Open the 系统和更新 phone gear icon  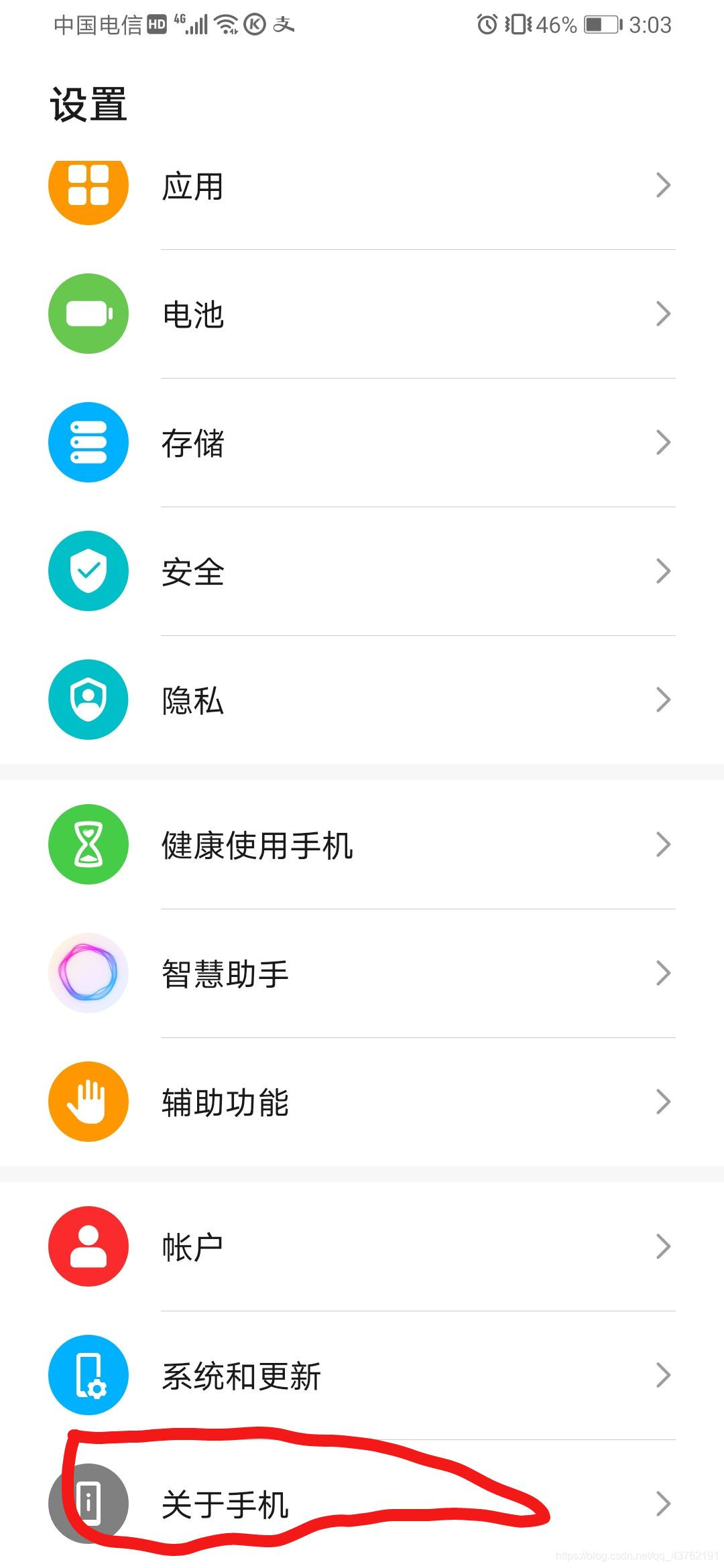(88, 1375)
